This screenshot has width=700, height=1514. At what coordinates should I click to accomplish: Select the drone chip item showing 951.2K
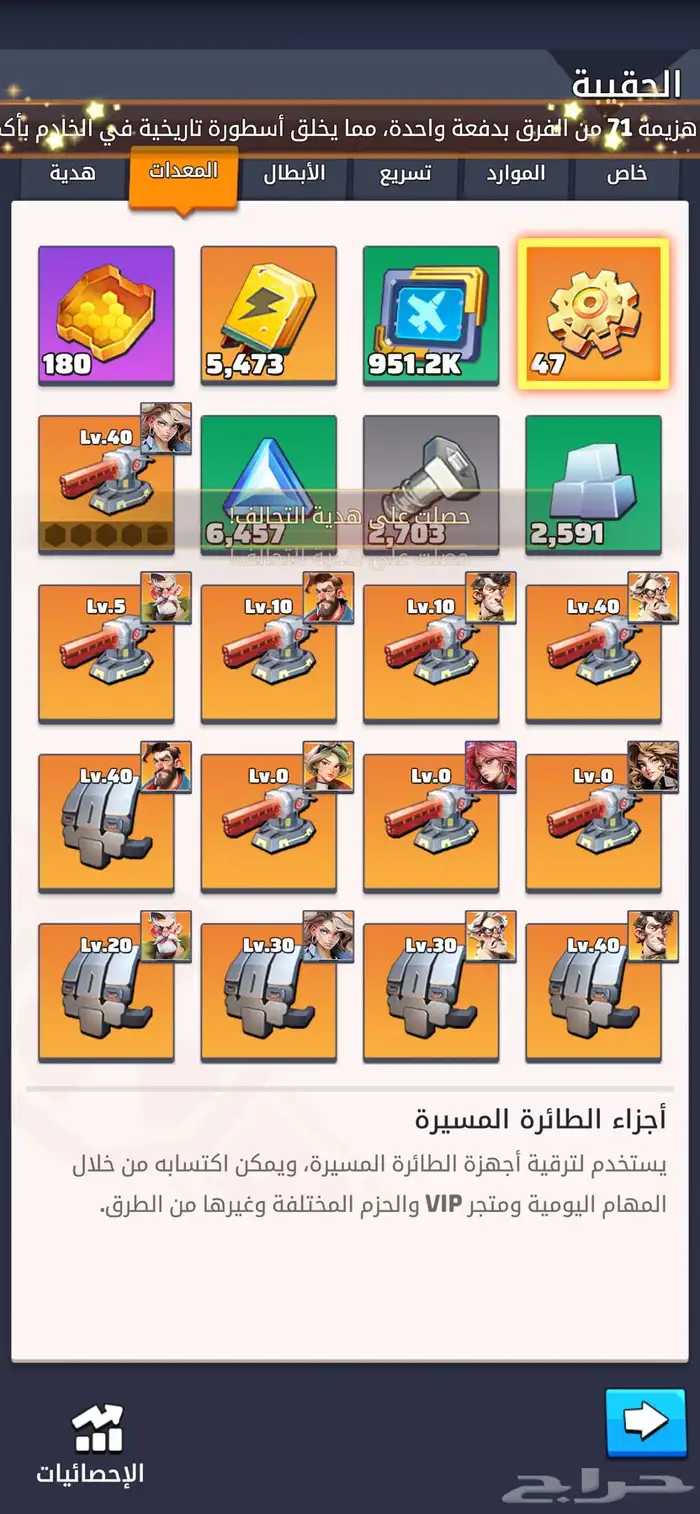[431, 315]
